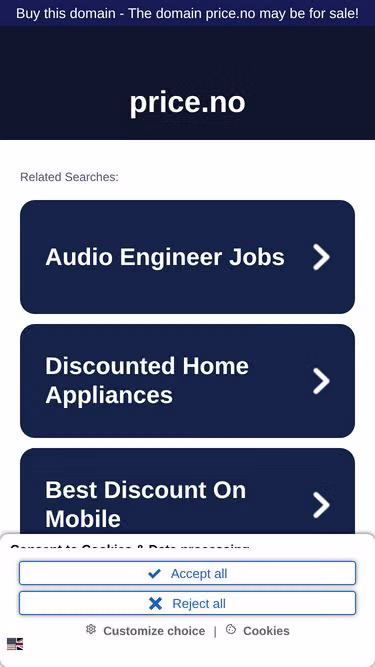Accept all cookies
The image size is (375, 667).
[188, 573]
